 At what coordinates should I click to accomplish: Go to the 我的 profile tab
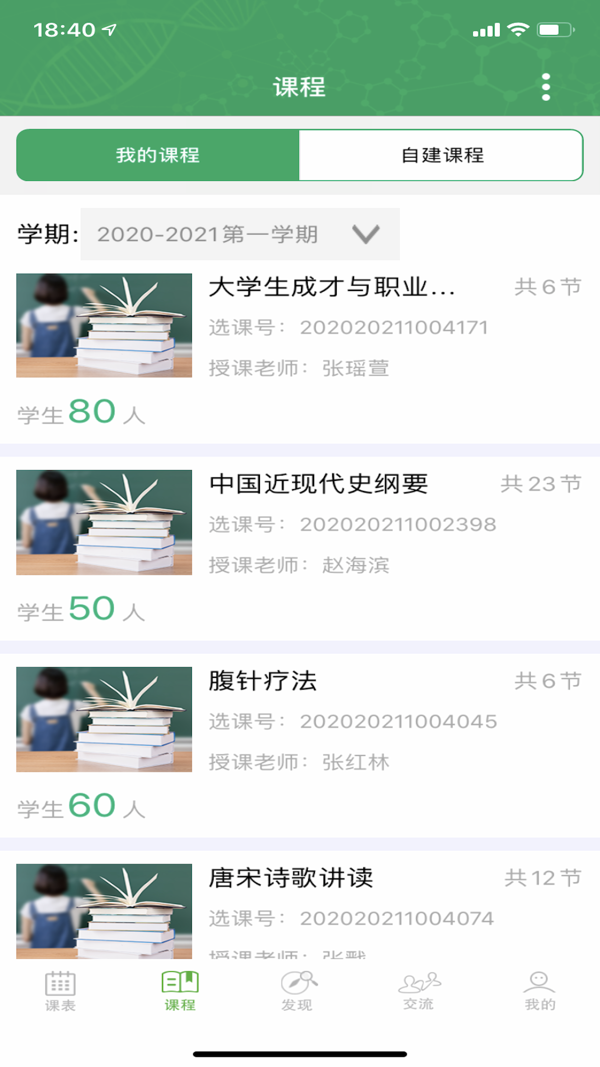pos(539,991)
